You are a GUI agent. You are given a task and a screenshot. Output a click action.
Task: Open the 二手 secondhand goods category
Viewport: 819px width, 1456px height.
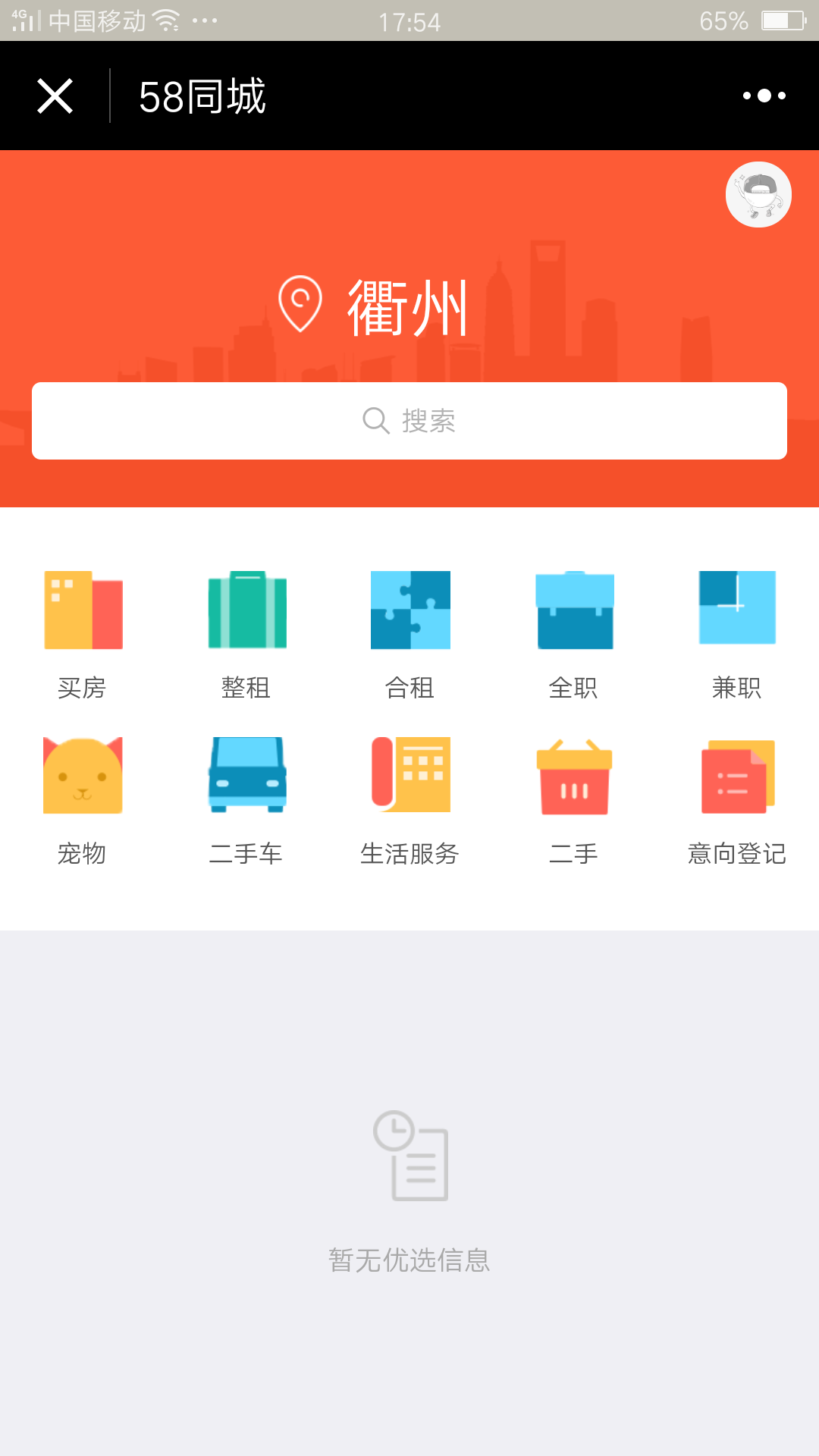pyautogui.click(x=574, y=799)
